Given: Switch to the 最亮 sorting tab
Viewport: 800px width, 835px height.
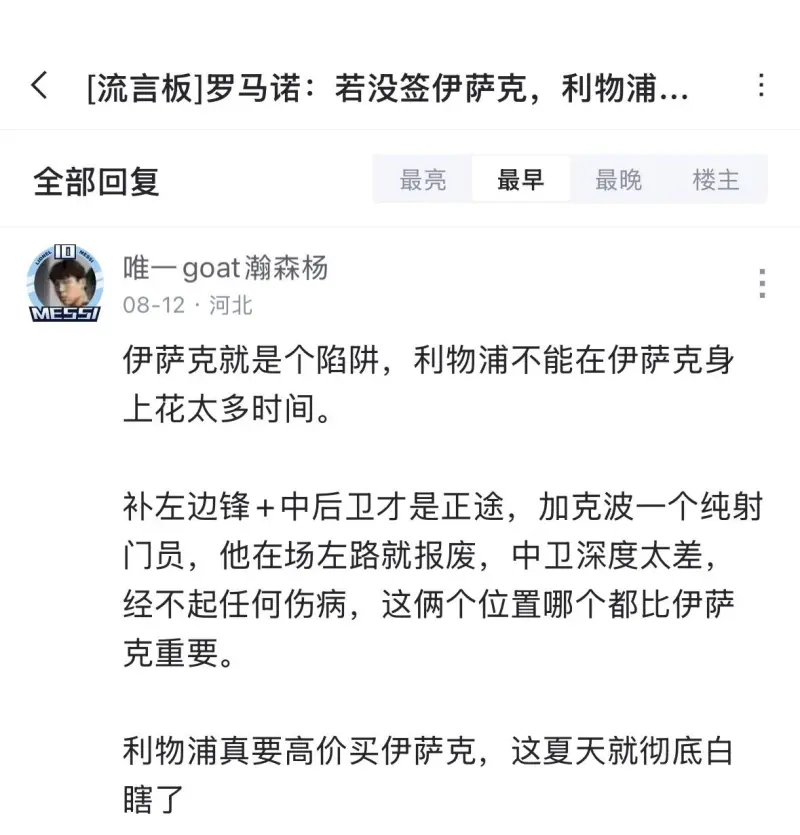Looking at the screenshot, I should [x=423, y=180].
